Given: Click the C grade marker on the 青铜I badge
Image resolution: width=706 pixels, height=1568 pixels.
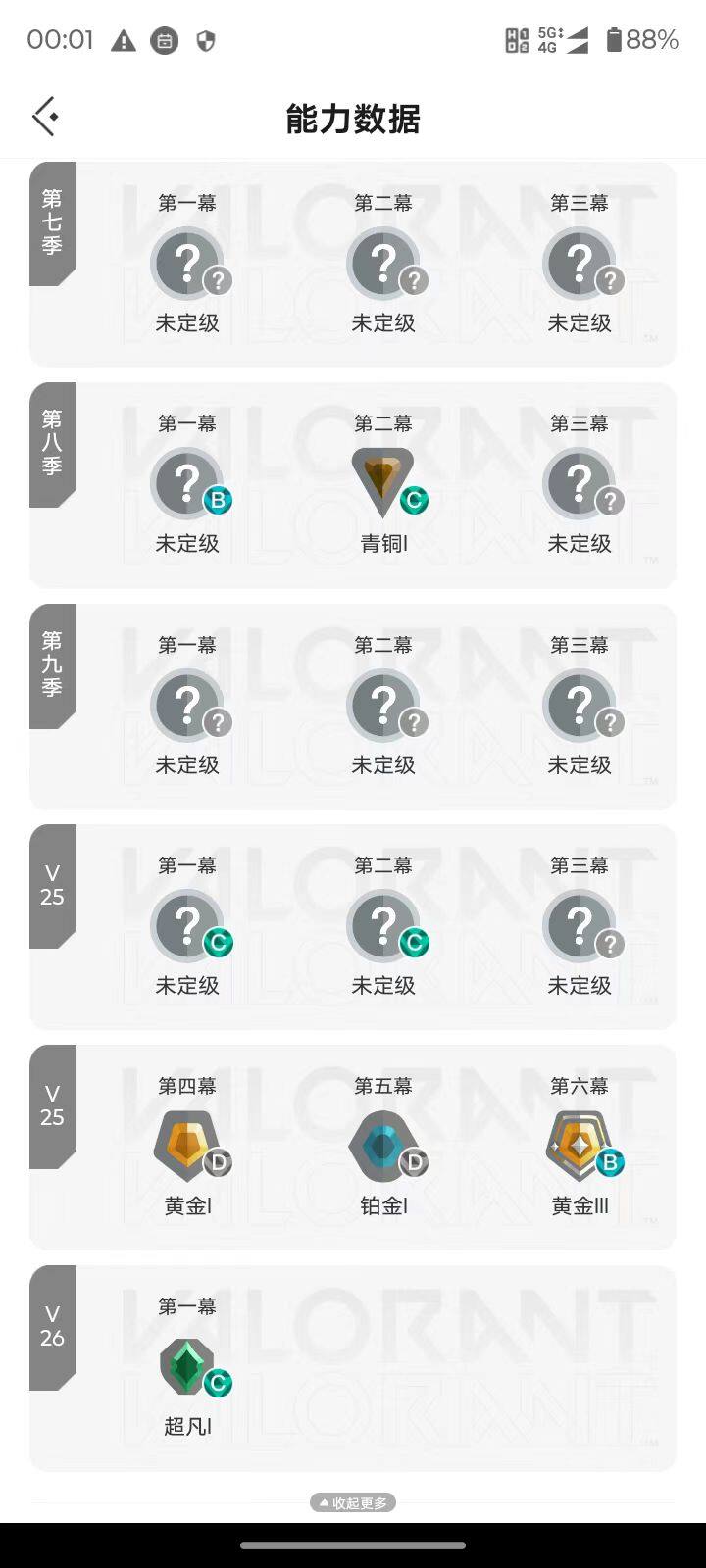Looking at the screenshot, I should tap(414, 501).
